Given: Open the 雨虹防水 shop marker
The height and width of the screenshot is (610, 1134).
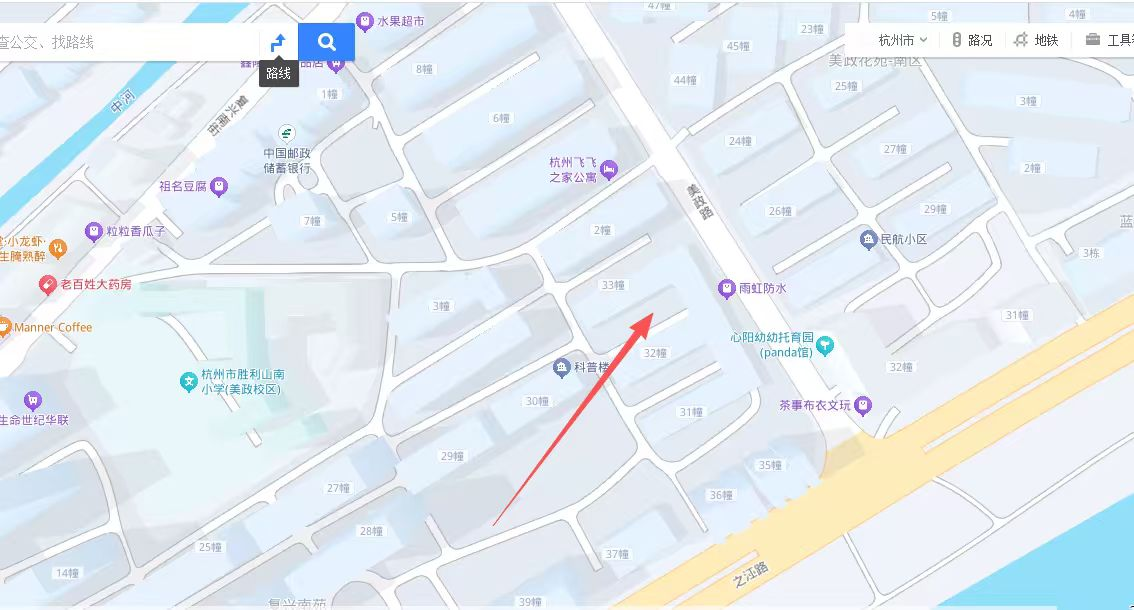Looking at the screenshot, I should (727, 289).
